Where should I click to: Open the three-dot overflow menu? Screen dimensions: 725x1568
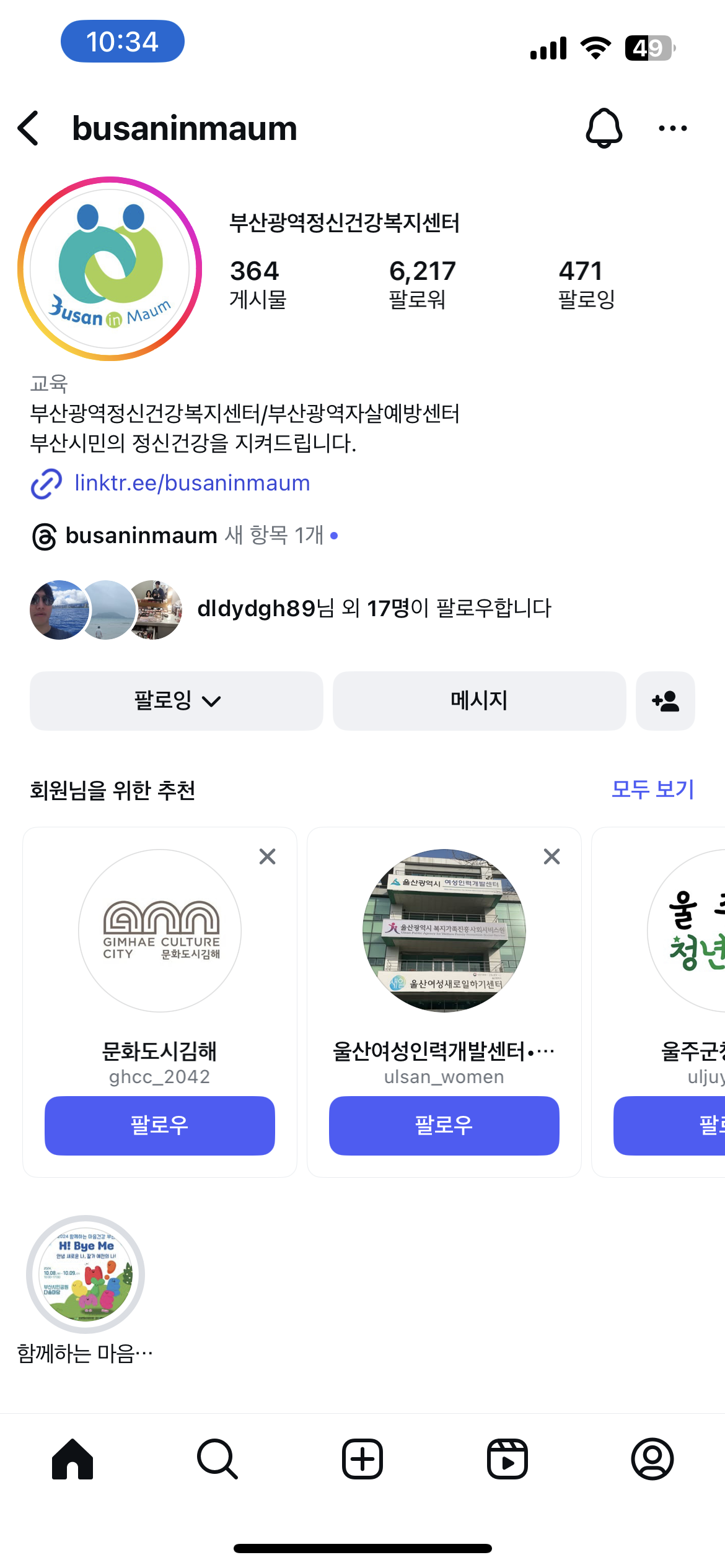point(672,128)
